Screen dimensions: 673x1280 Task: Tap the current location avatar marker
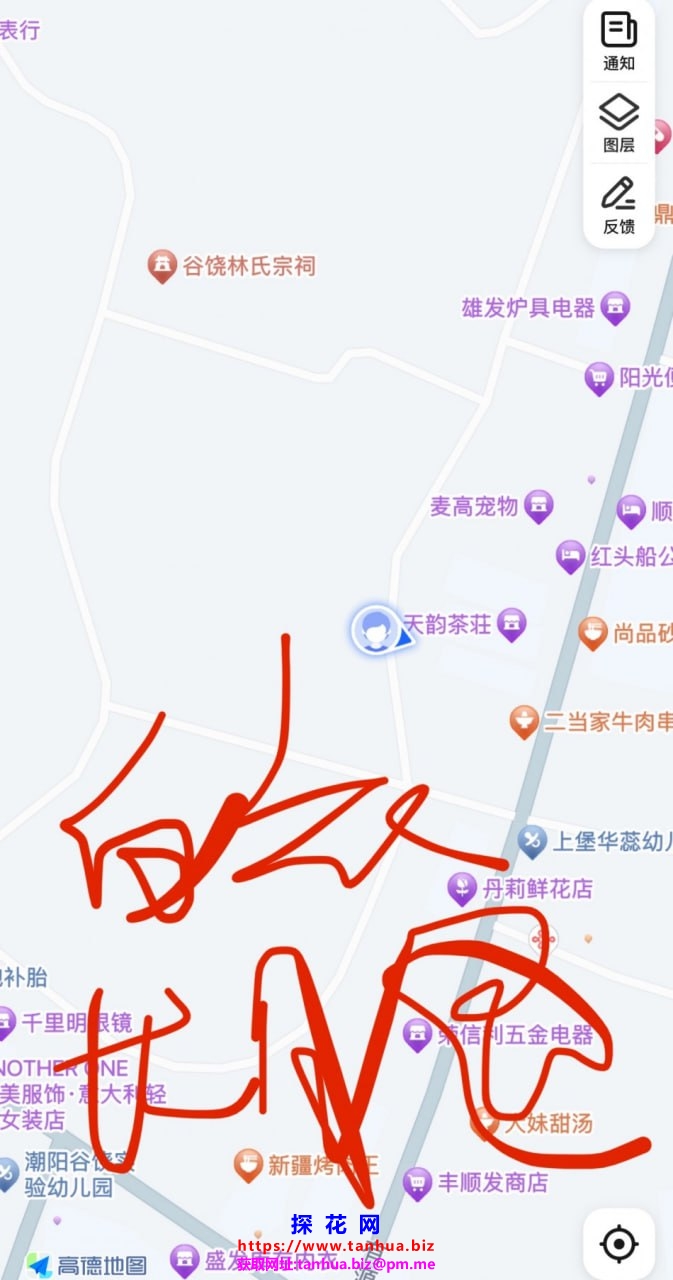tap(375, 629)
